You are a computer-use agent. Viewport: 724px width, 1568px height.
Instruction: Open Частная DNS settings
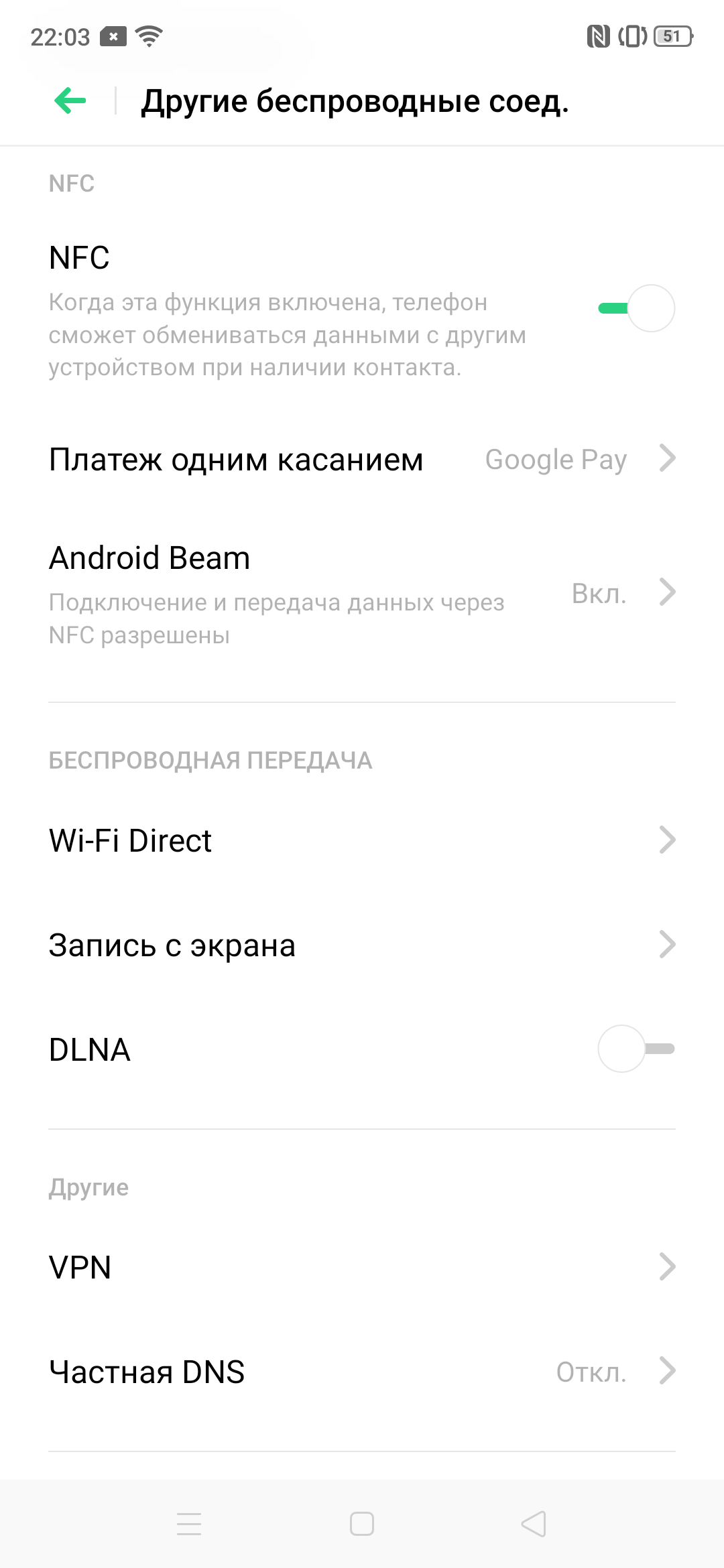[362, 1372]
